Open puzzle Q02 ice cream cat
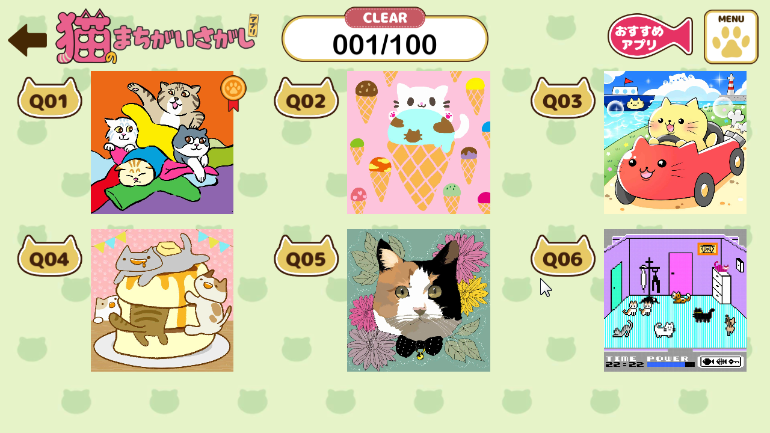This screenshot has width=770, height=433. (x=418, y=142)
